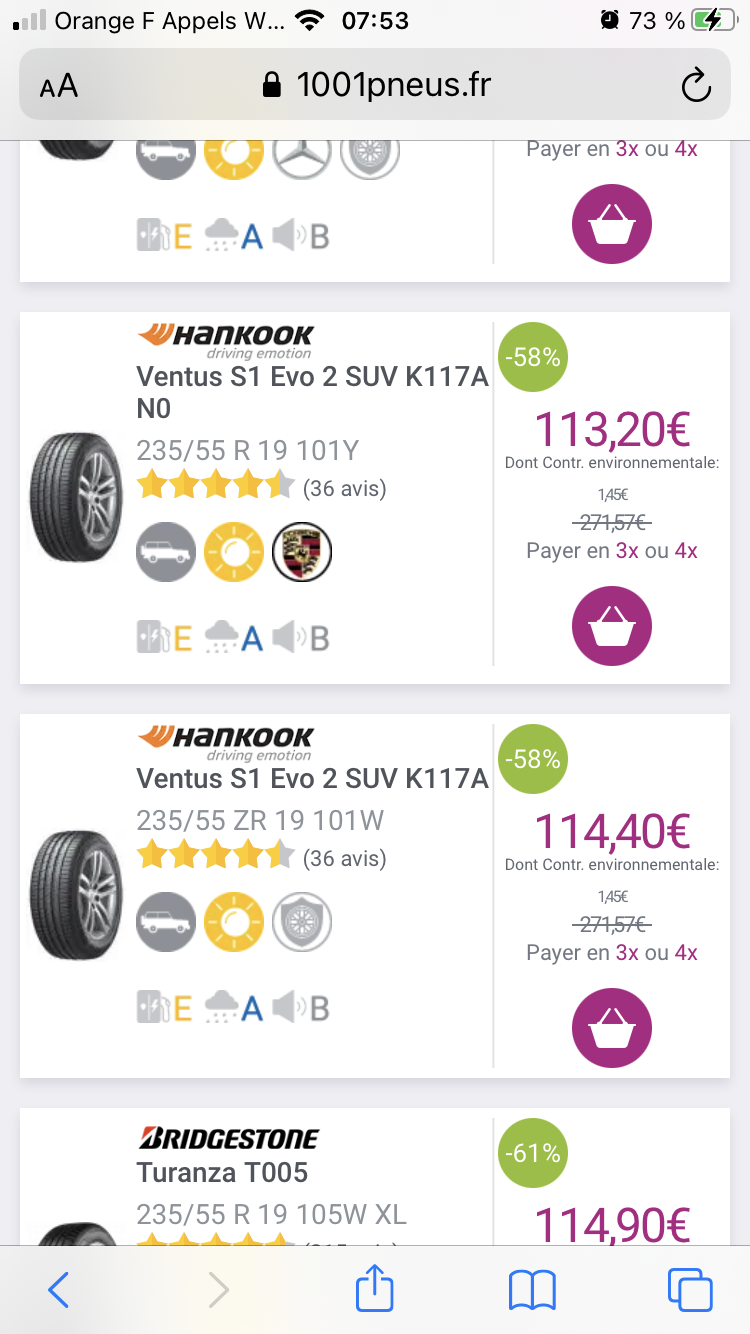Add Ventus S1 Evo 2 SUV K117A N0 to basket

pyautogui.click(x=611, y=626)
